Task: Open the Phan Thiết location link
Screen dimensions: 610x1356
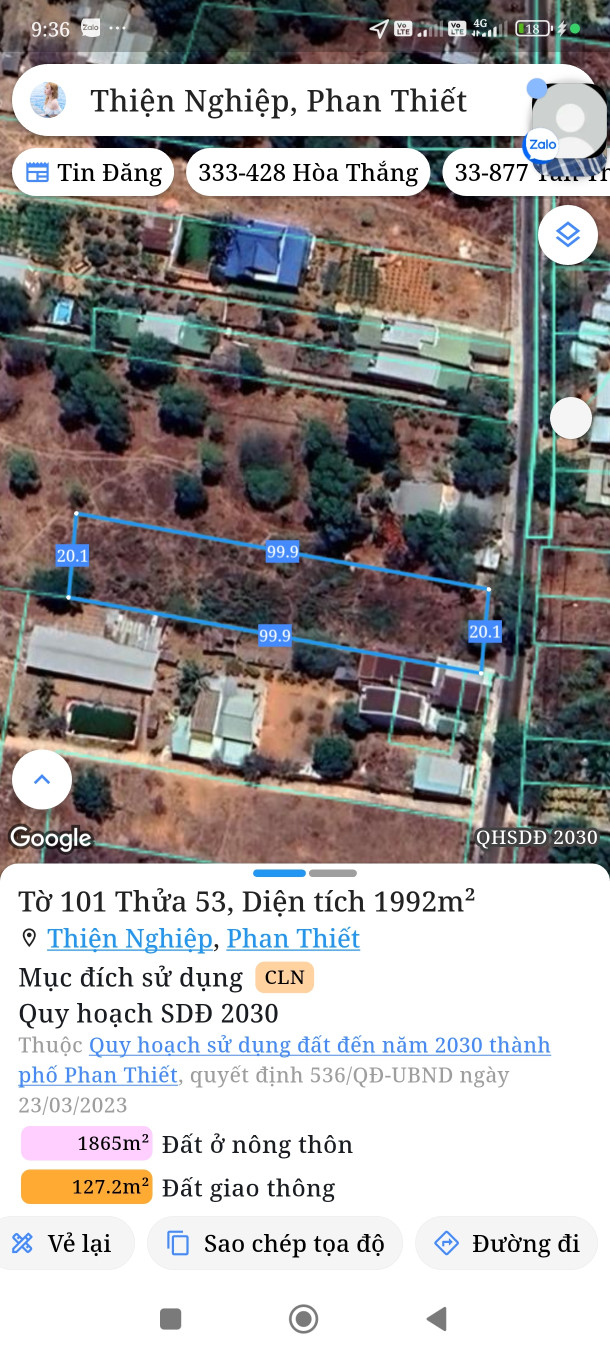Action: pos(293,939)
